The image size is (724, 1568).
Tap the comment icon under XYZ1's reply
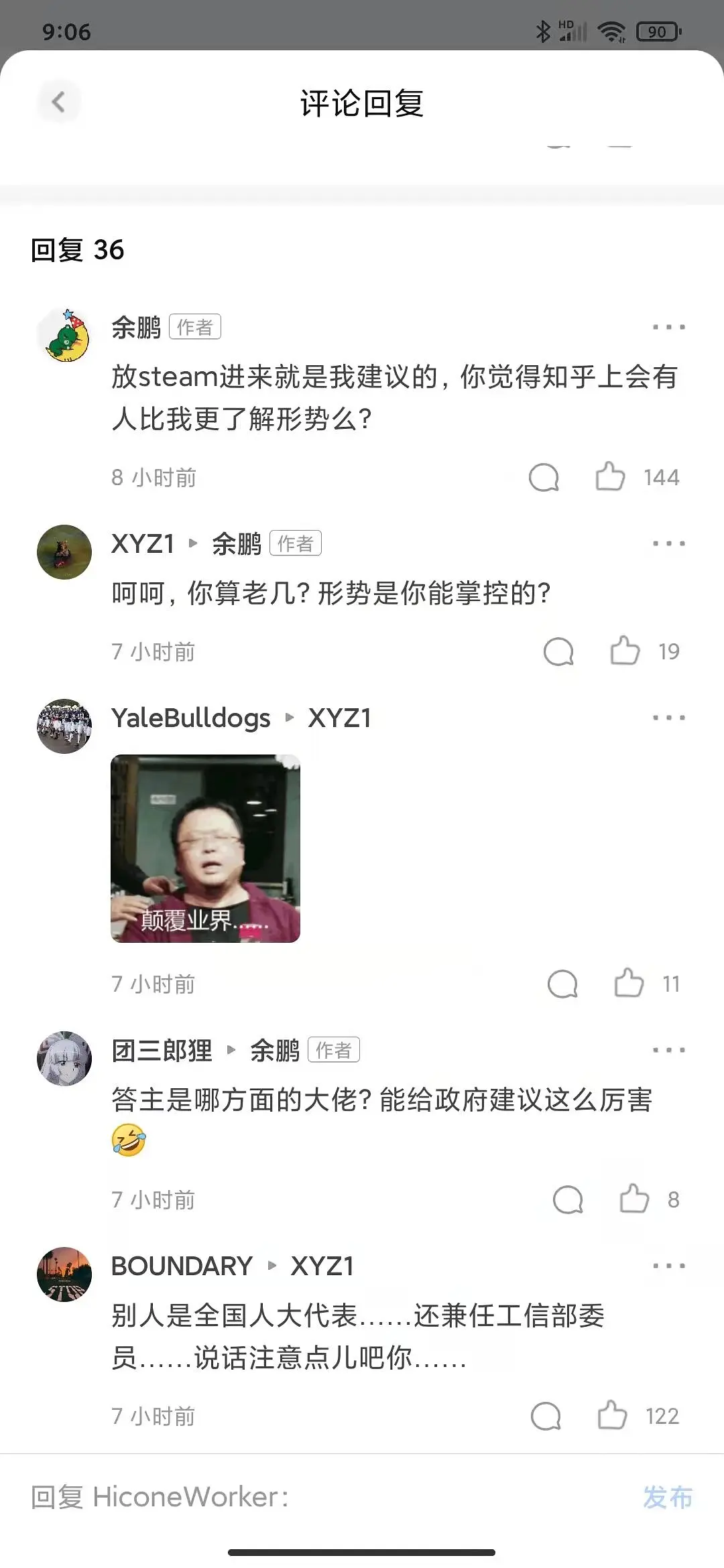(x=558, y=651)
